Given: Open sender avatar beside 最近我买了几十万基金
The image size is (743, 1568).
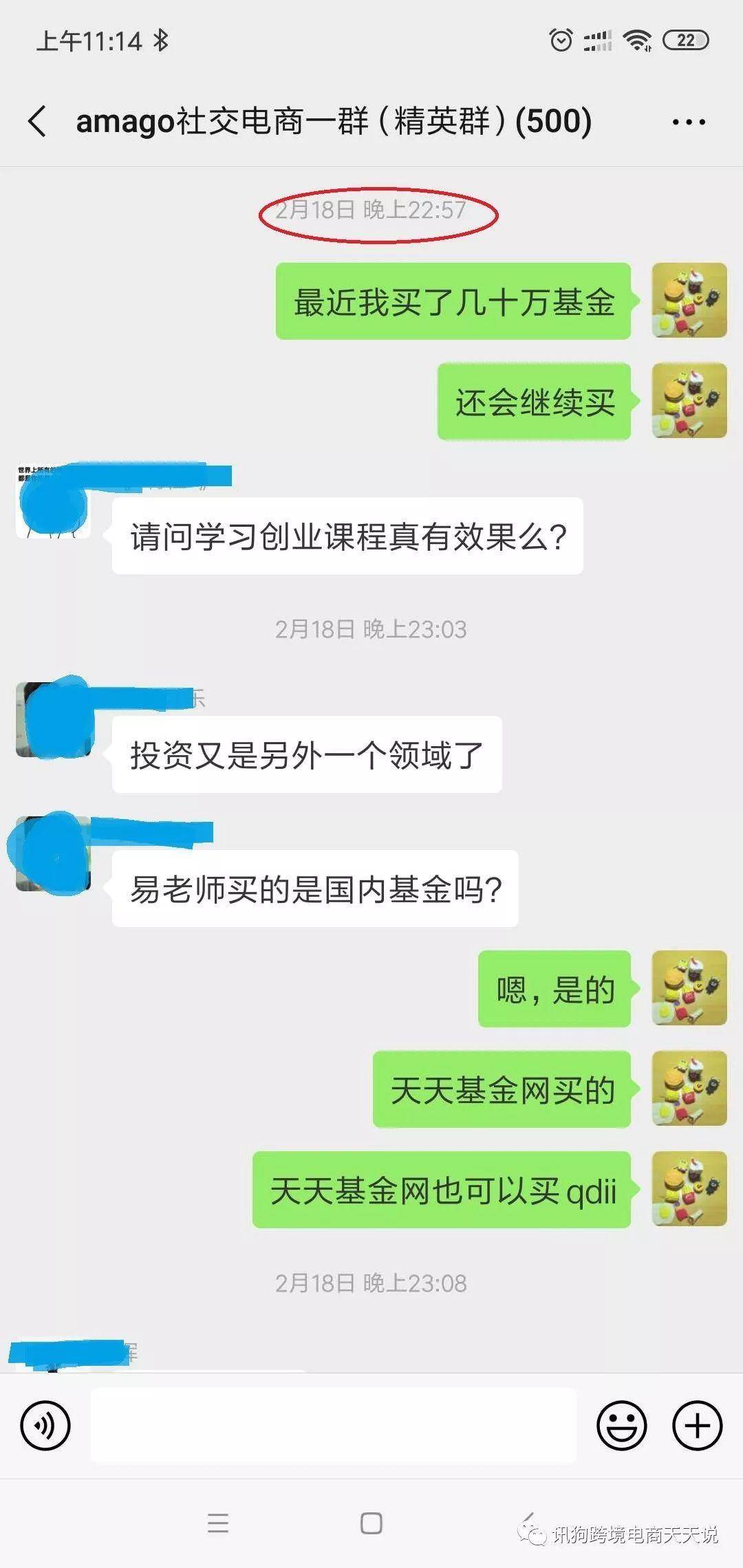Looking at the screenshot, I should pyautogui.click(x=689, y=301).
